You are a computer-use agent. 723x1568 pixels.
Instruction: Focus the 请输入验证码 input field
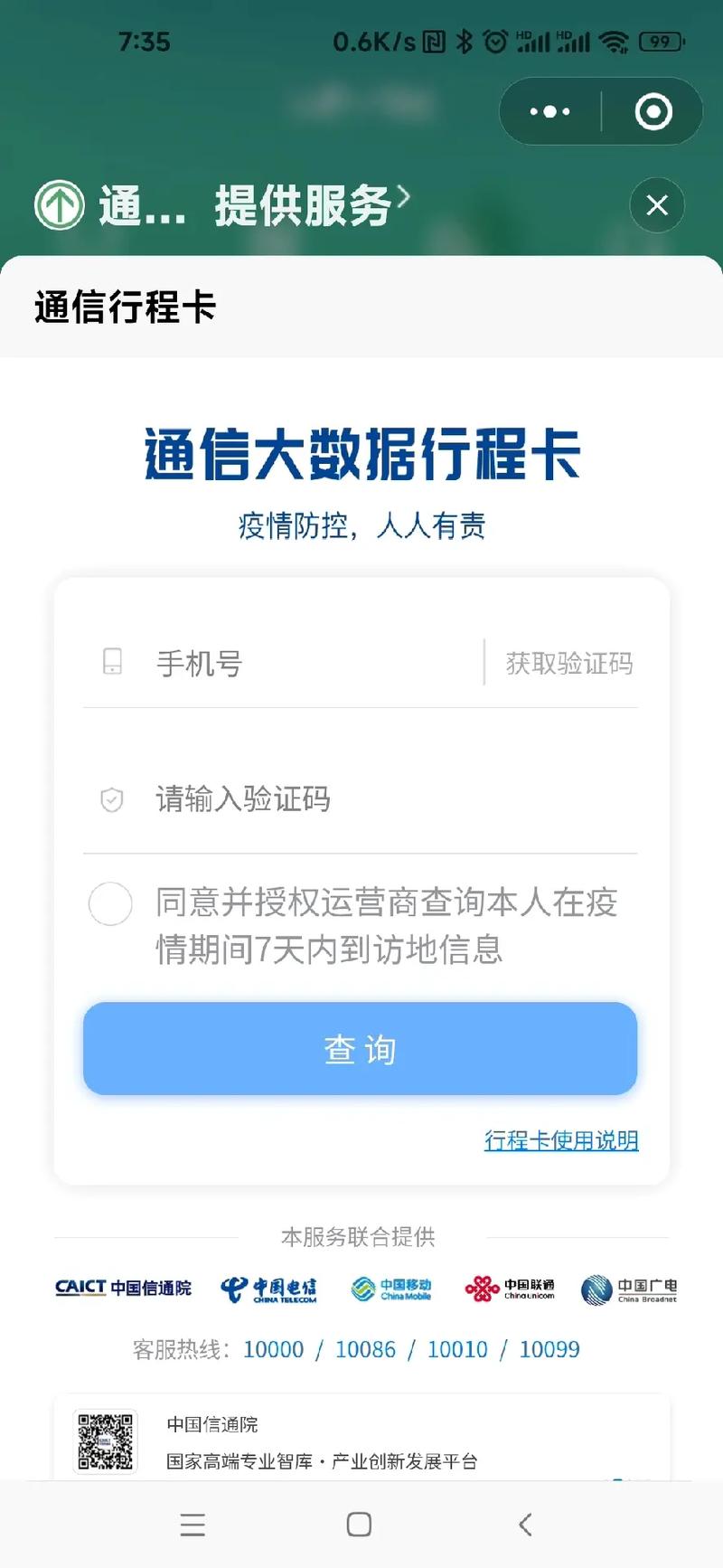361,799
